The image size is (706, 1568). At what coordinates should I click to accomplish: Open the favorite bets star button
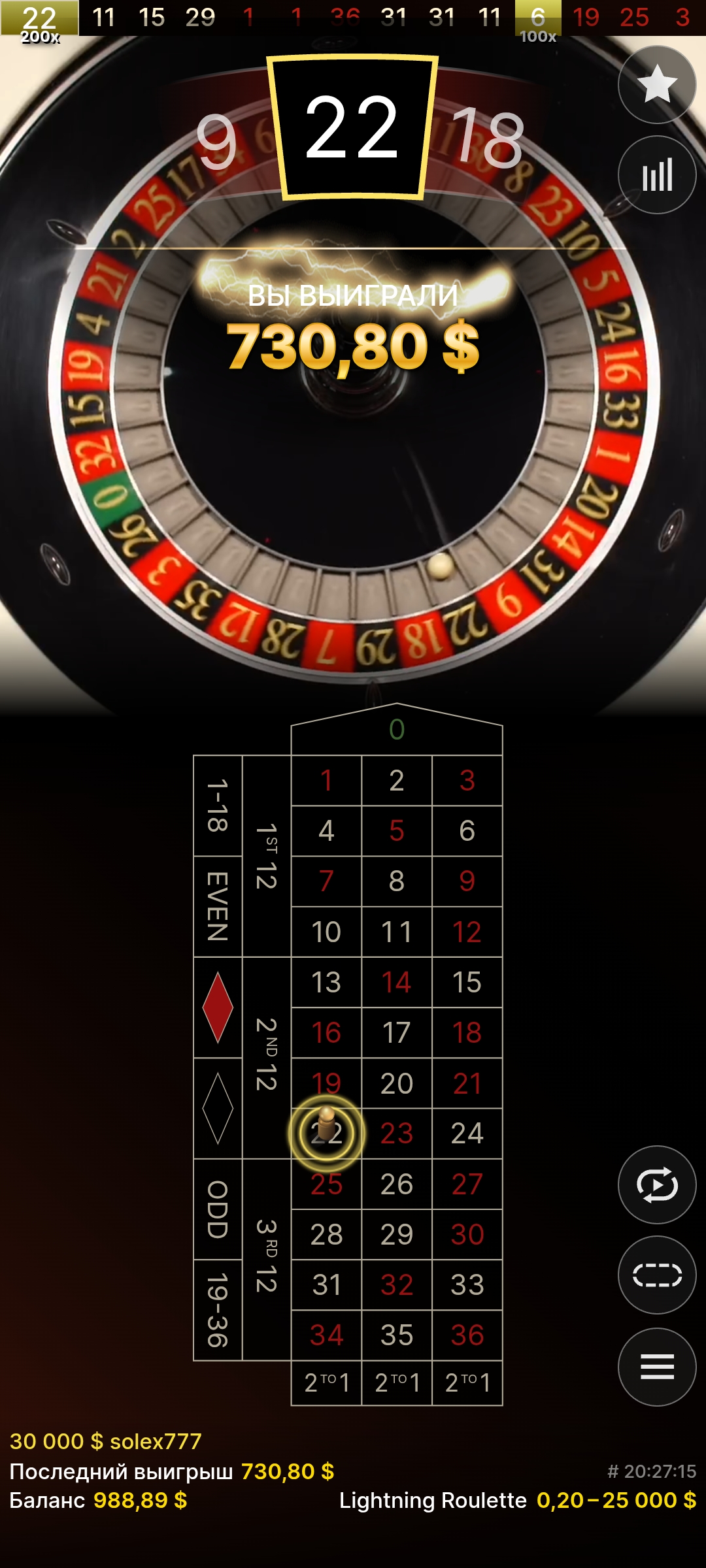657,84
